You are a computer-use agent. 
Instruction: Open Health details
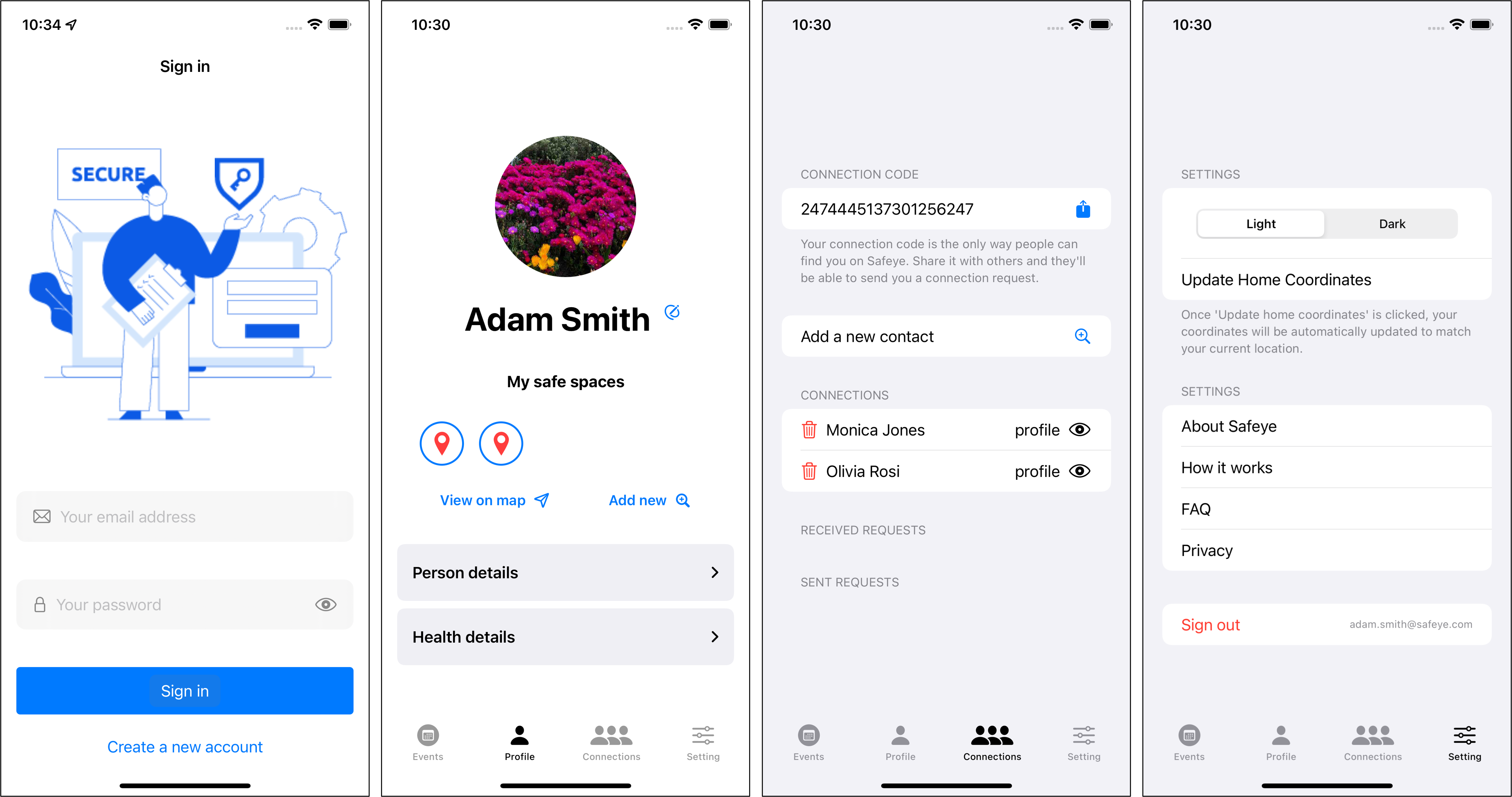[565, 637]
